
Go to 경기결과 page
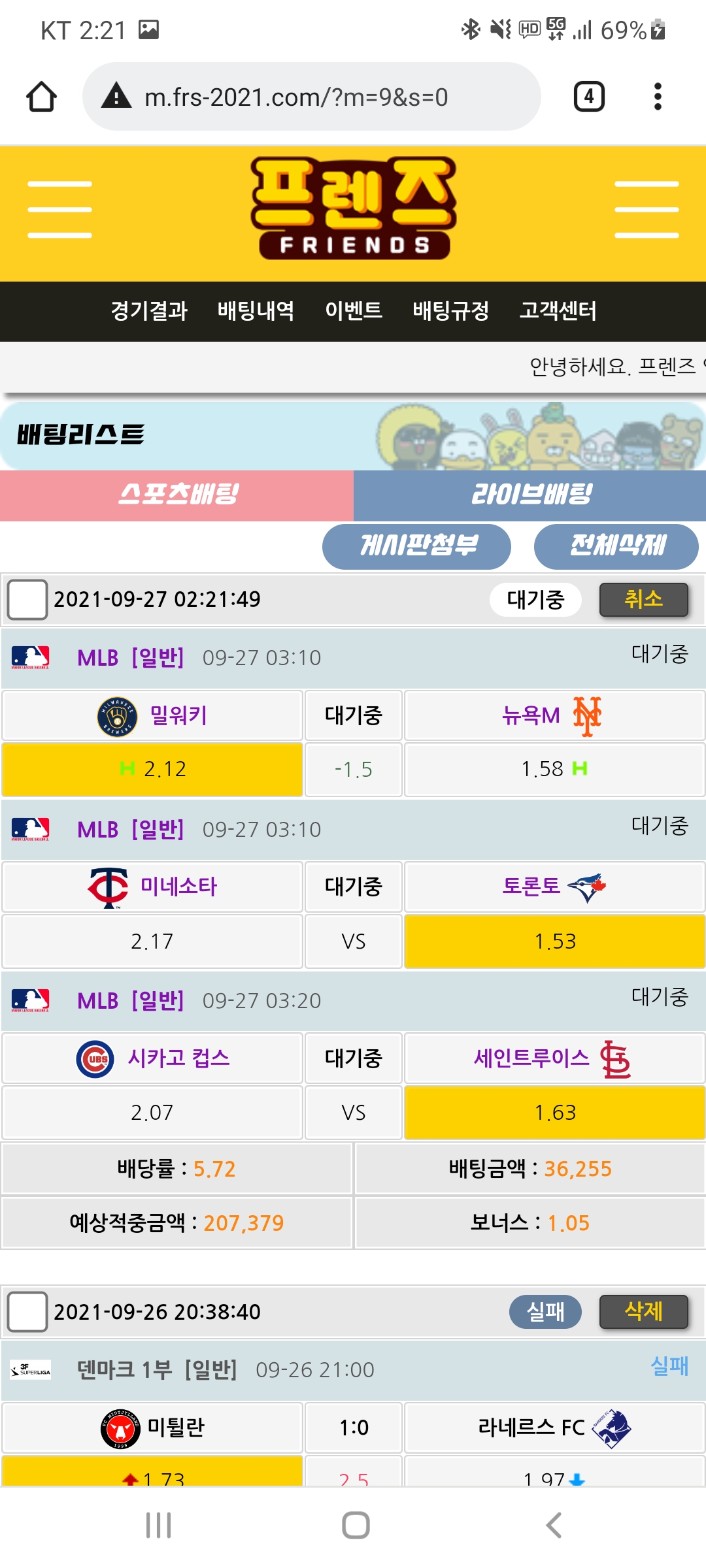click(x=149, y=311)
